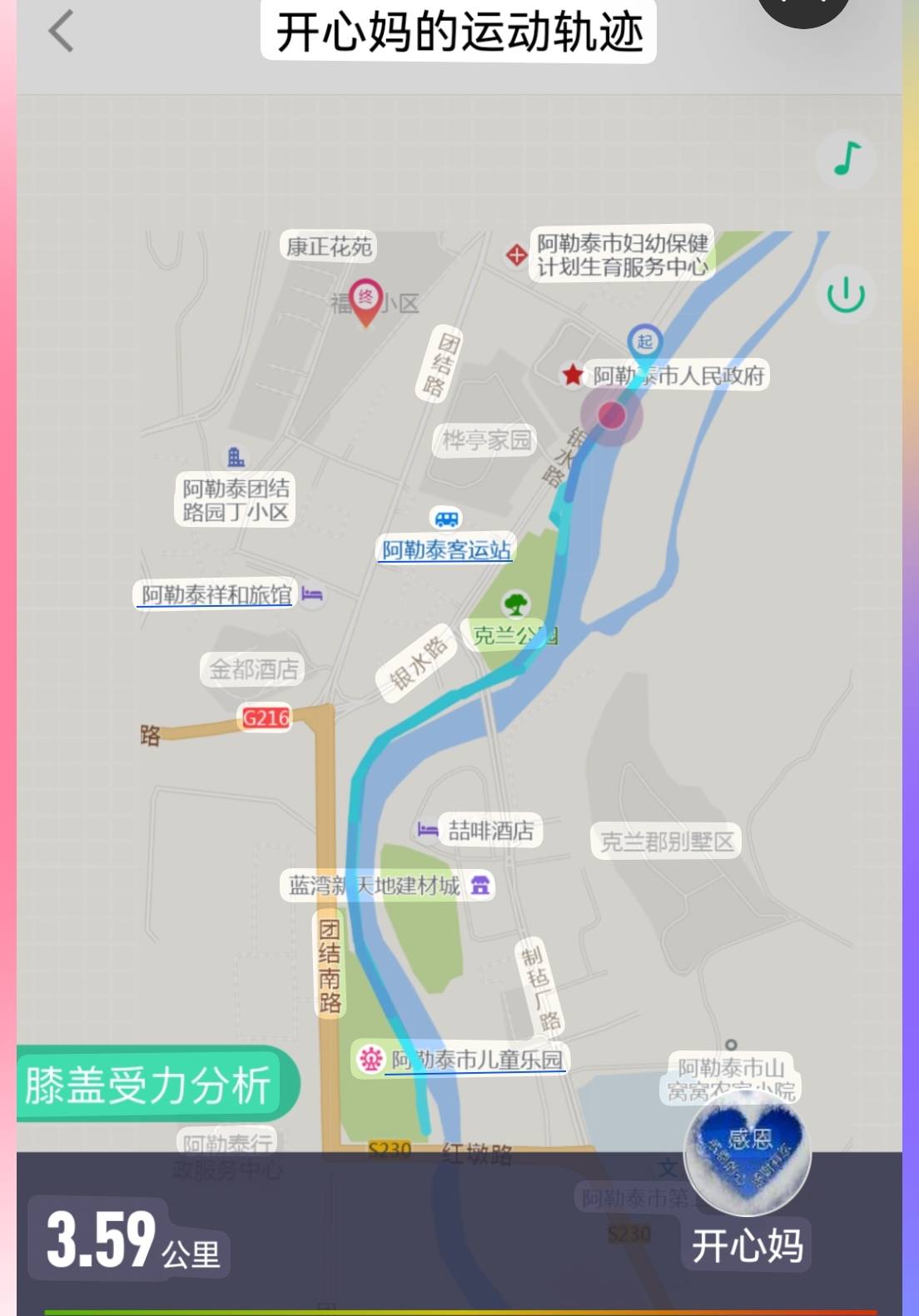Screen dimensions: 919x1316
Task: Tap the current position dot on the route
Action: [x=612, y=415]
